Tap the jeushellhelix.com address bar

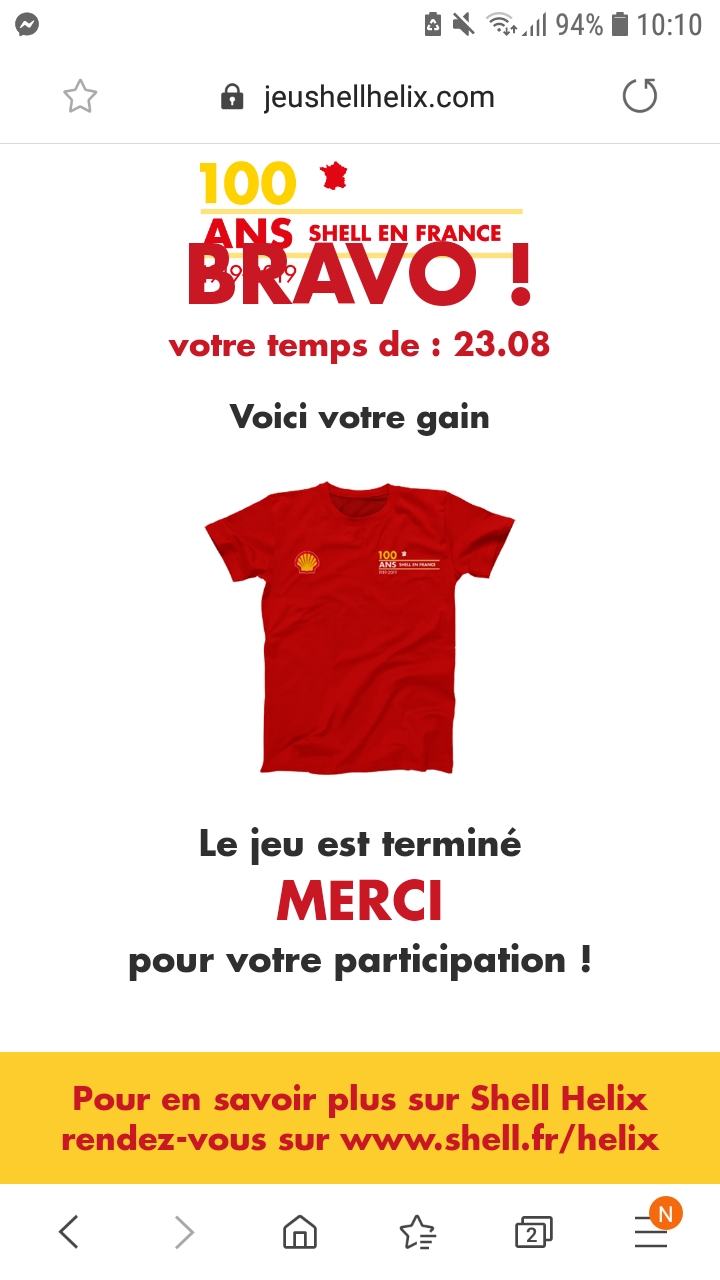point(378,97)
